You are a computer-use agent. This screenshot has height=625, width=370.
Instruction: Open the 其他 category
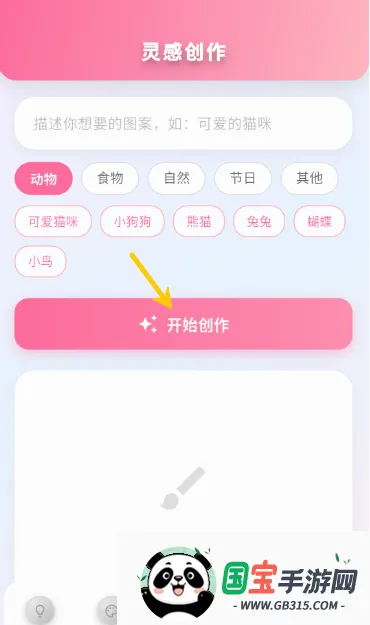point(309,178)
